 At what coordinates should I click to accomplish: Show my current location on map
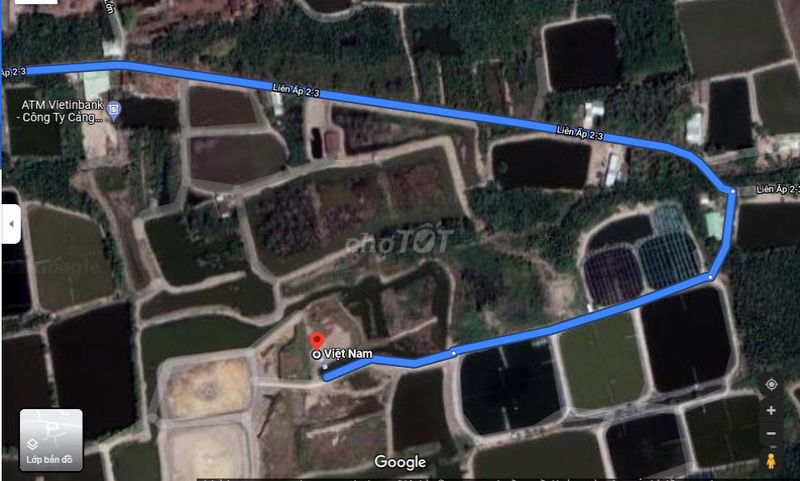[771, 385]
